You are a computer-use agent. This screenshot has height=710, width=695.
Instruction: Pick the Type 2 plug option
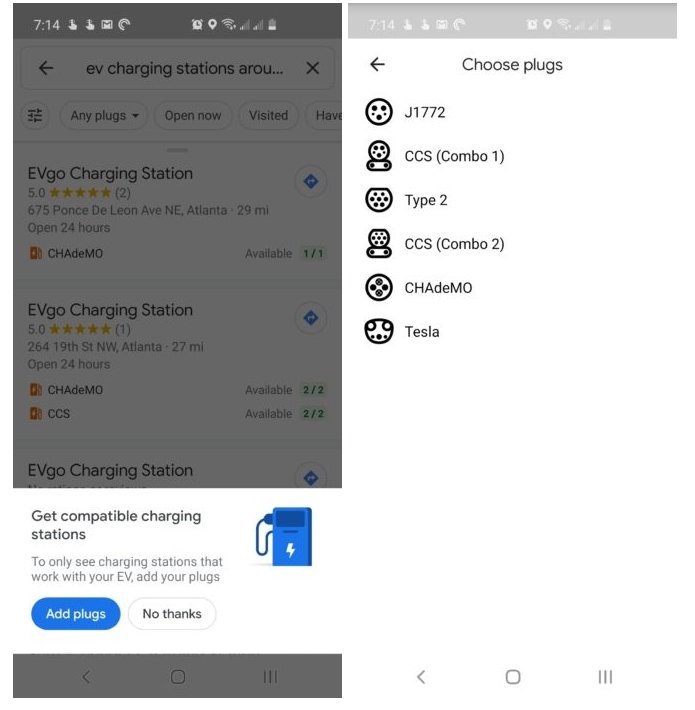pos(426,200)
